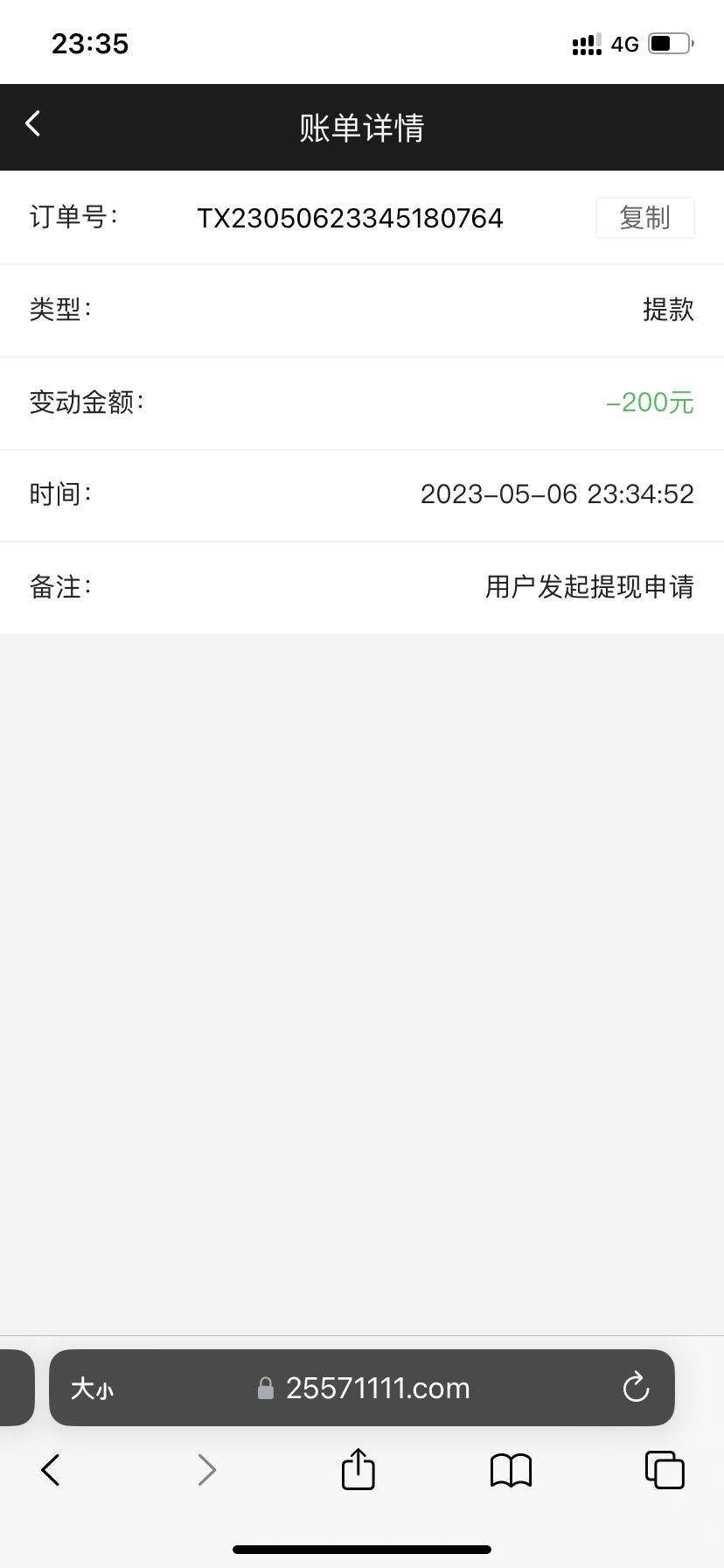This screenshot has height=1568, width=724.
Task: Open the 大小 page settings menu
Action: 93,1388
